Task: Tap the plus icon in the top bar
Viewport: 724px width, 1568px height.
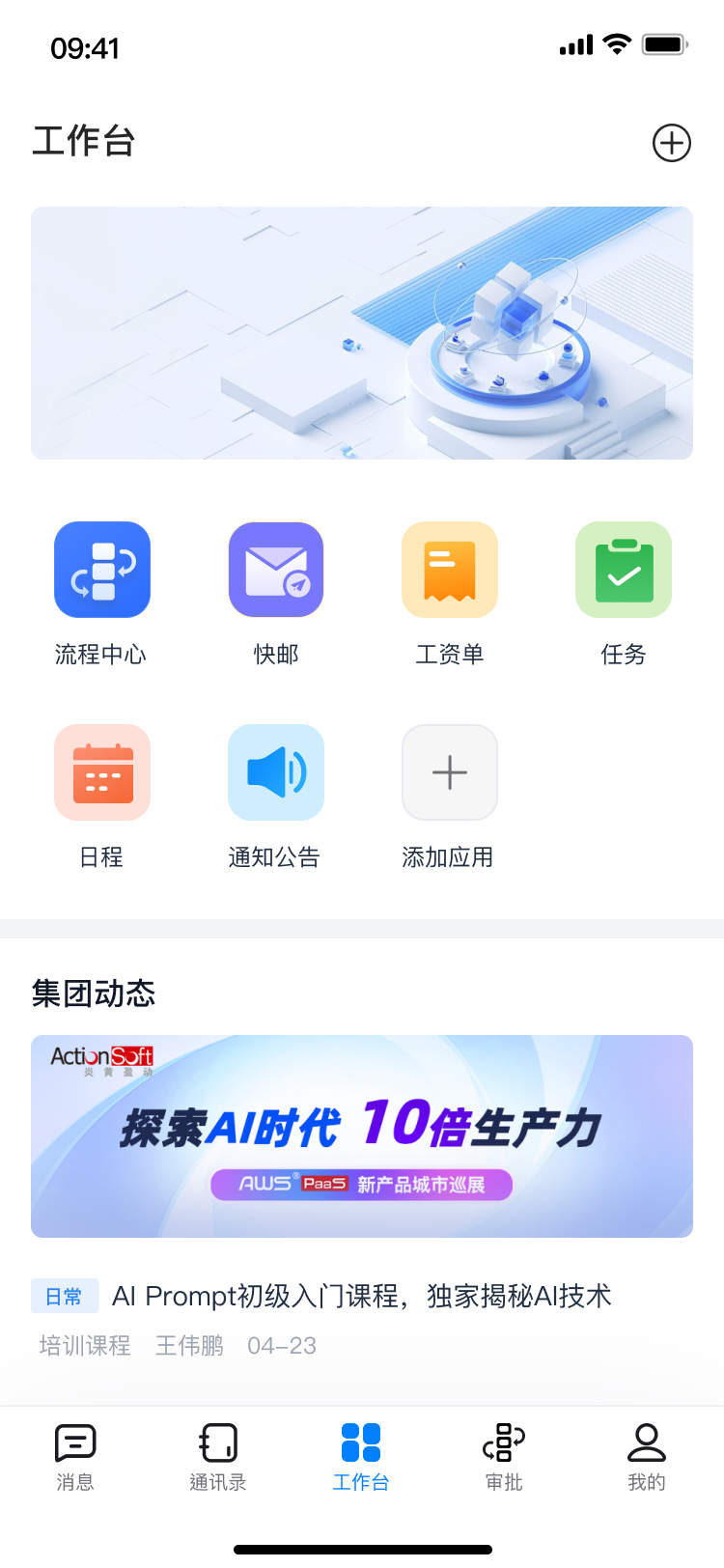Action: coord(671,143)
